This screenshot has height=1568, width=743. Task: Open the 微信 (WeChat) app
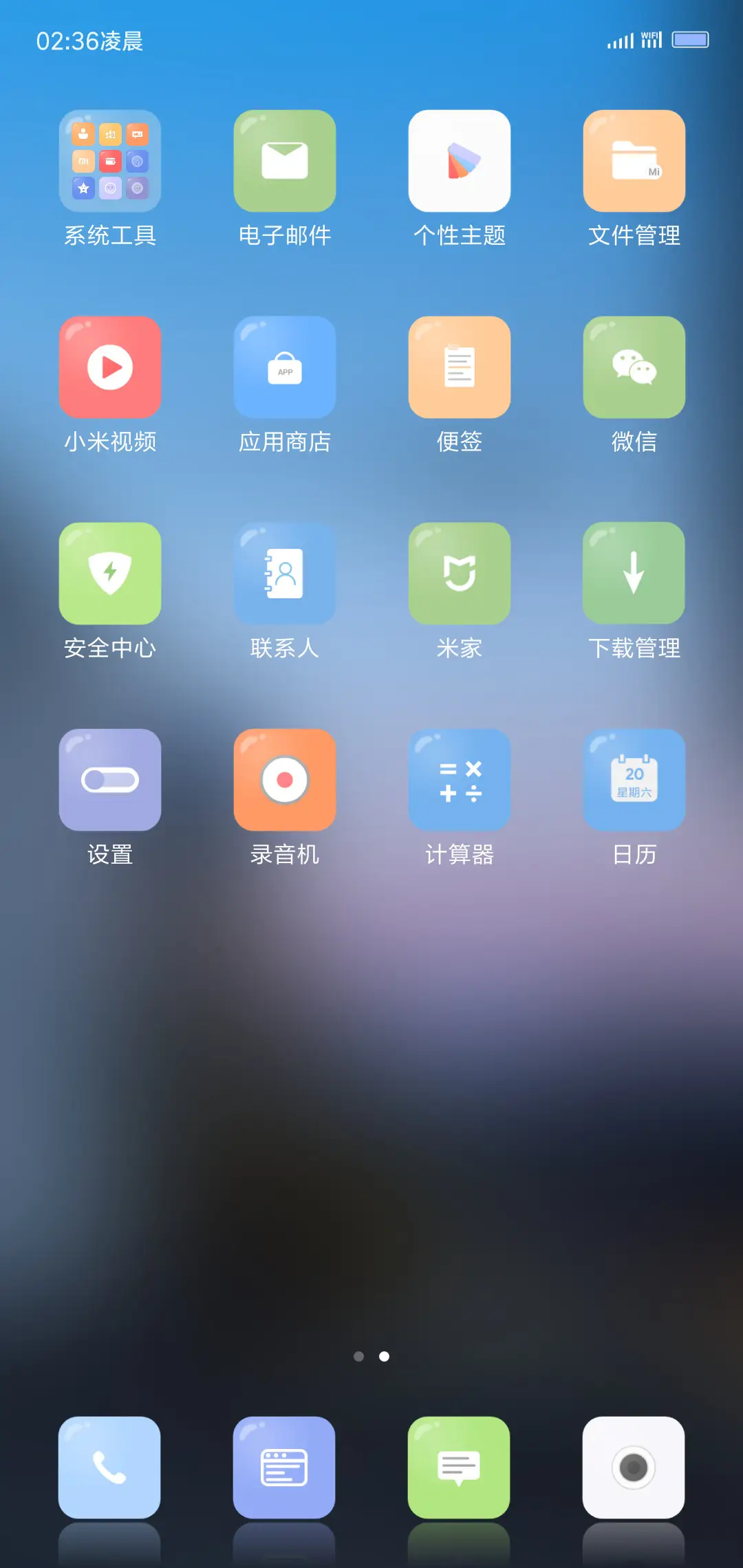634,367
